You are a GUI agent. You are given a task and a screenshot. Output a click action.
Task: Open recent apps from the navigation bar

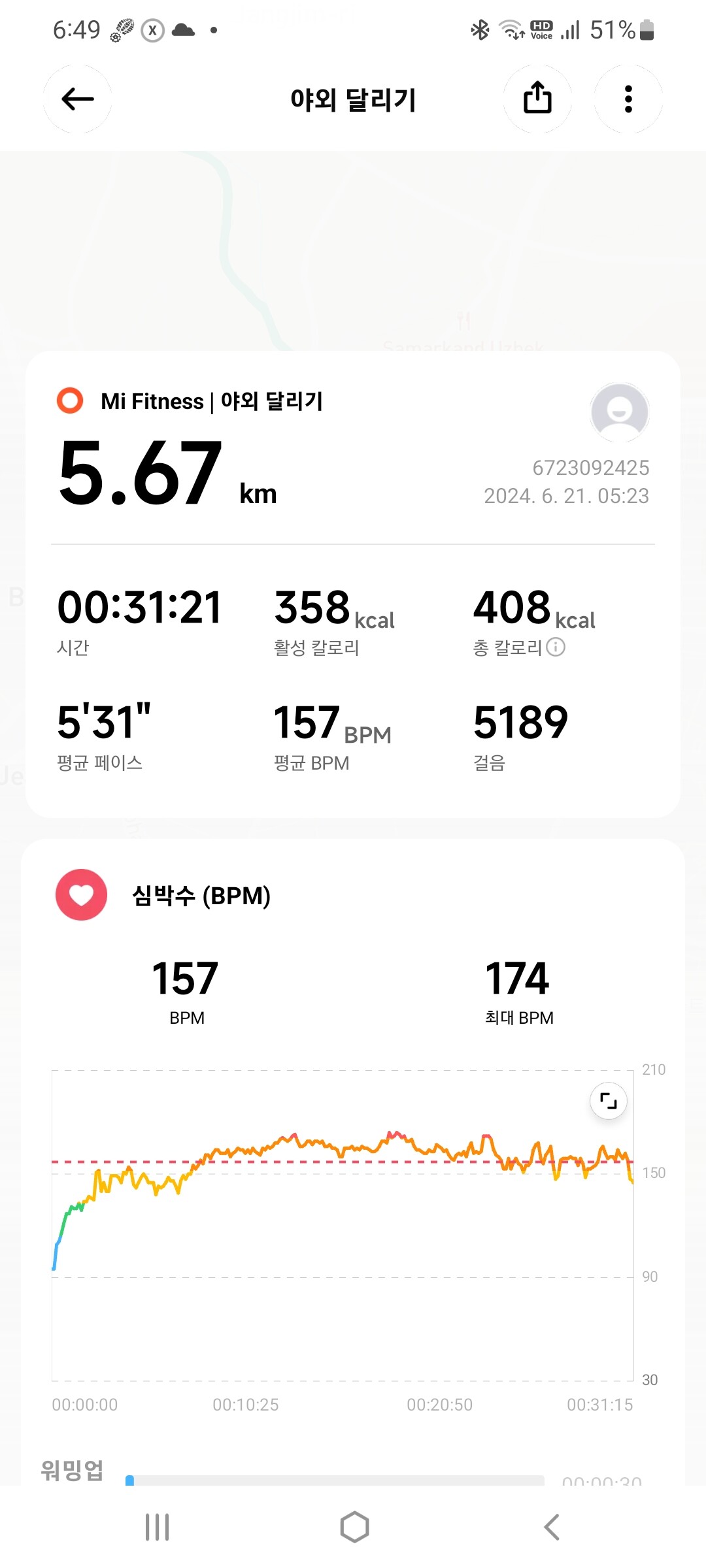click(x=158, y=1527)
